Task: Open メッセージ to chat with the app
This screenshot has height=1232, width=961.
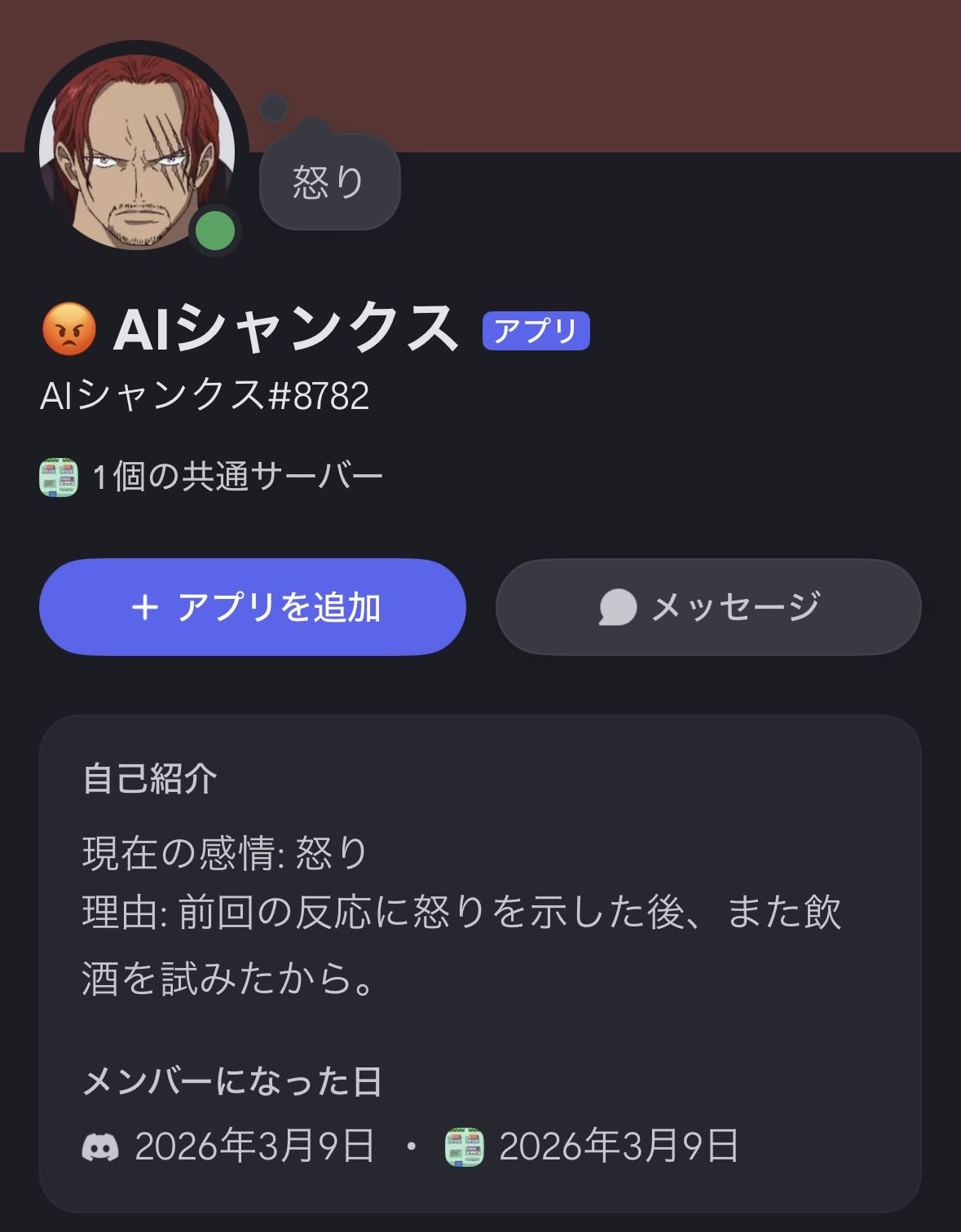Action: [x=708, y=607]
